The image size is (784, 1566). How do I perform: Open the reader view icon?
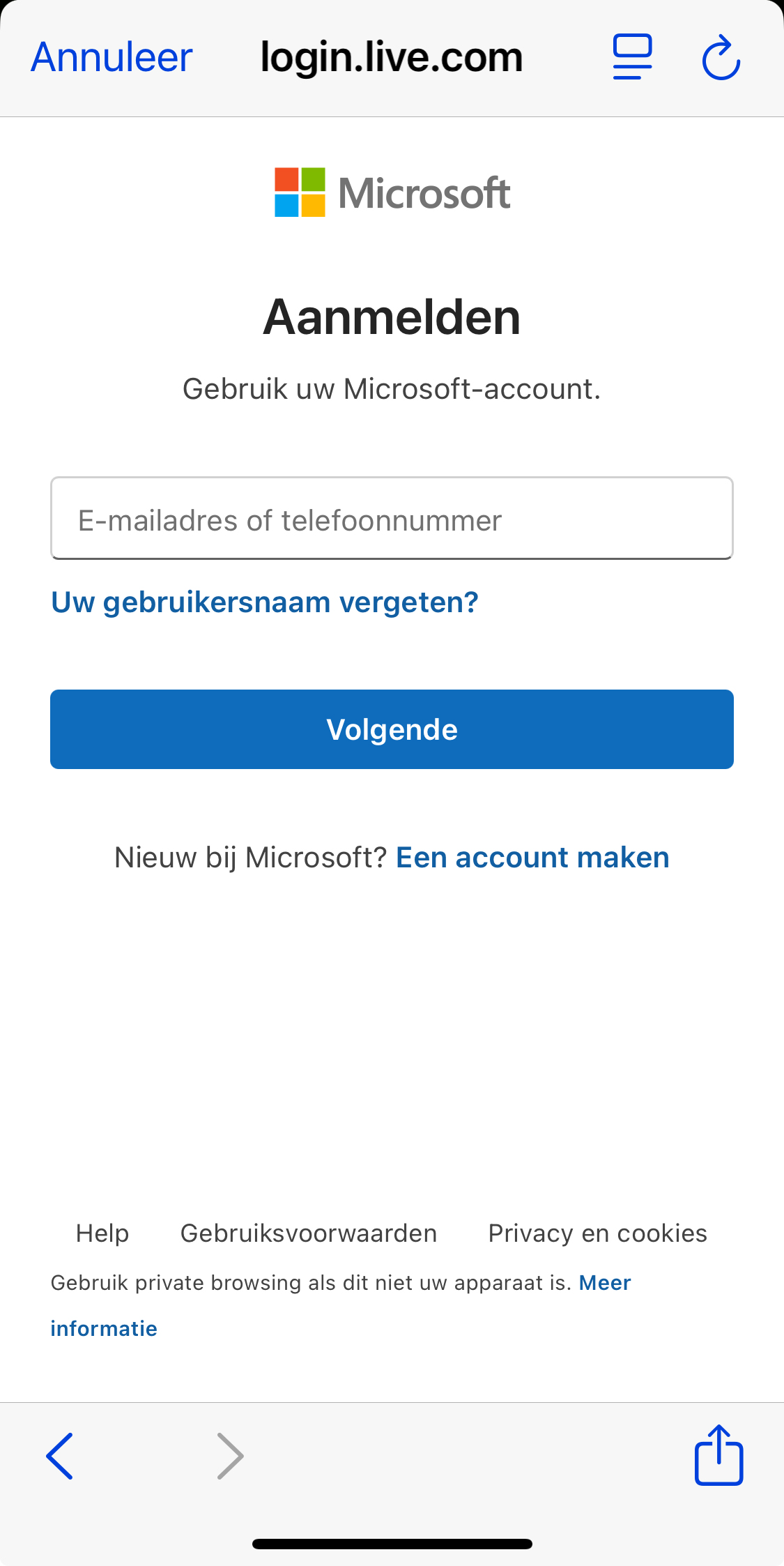pos(632,57)
